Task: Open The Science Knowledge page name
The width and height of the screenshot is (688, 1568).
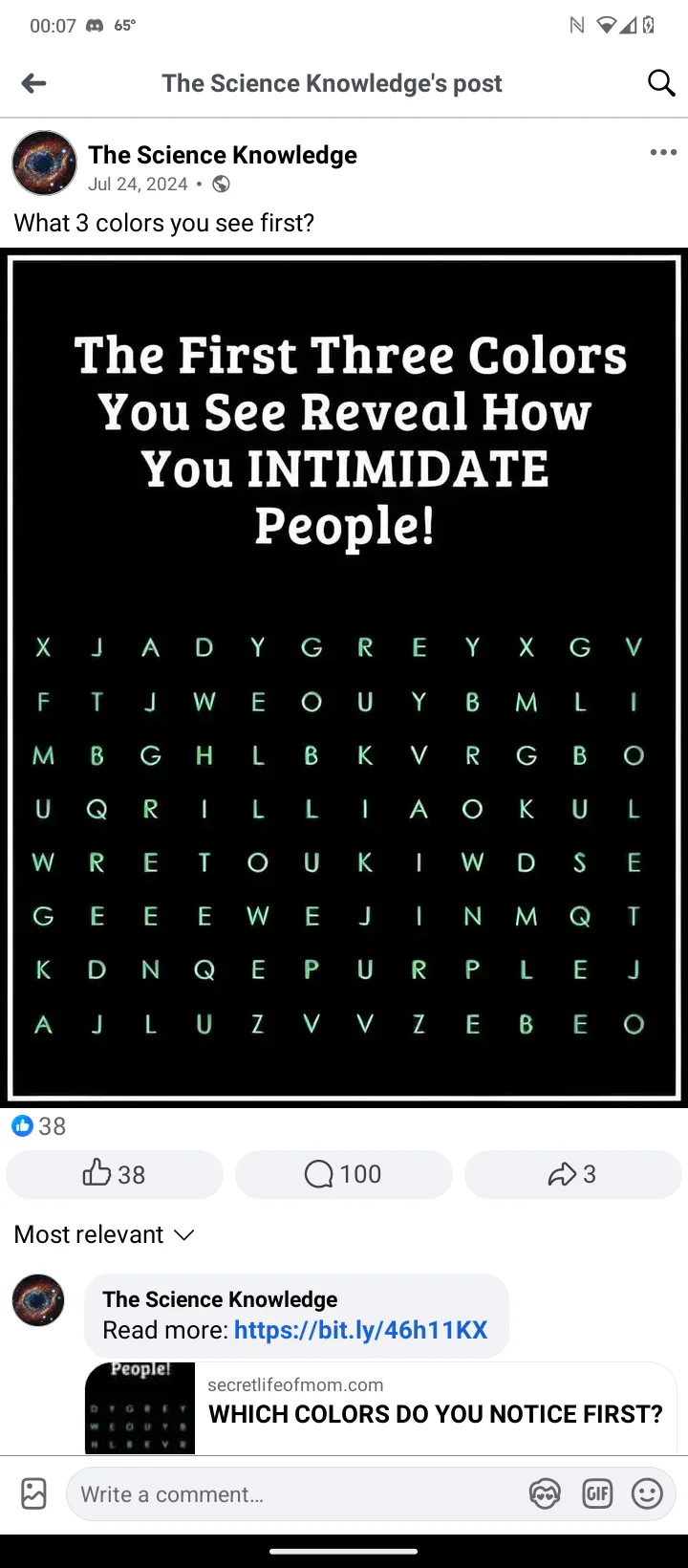Action: click(x=223, y=155)
